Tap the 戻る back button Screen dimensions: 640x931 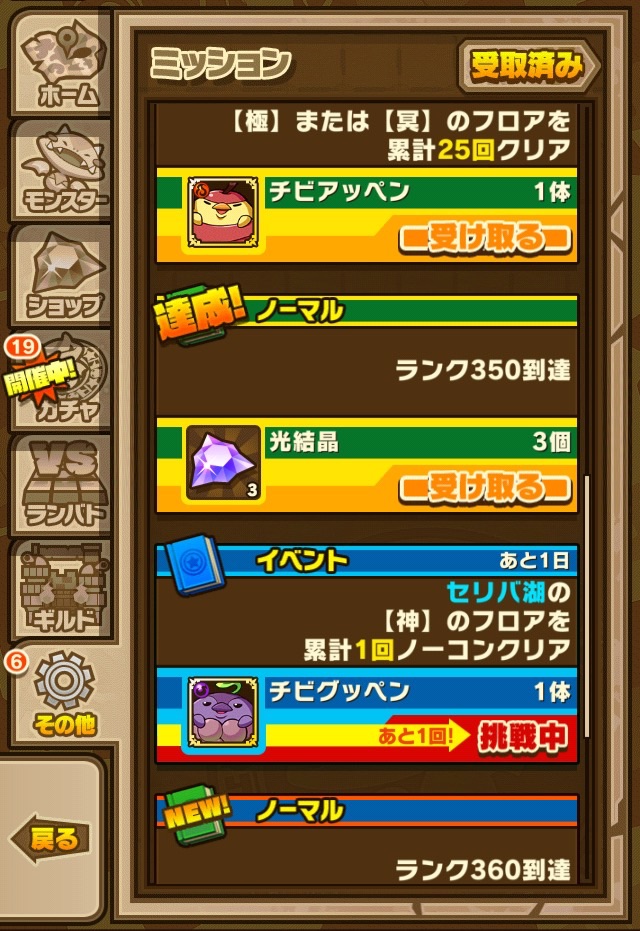pos(50,838)
